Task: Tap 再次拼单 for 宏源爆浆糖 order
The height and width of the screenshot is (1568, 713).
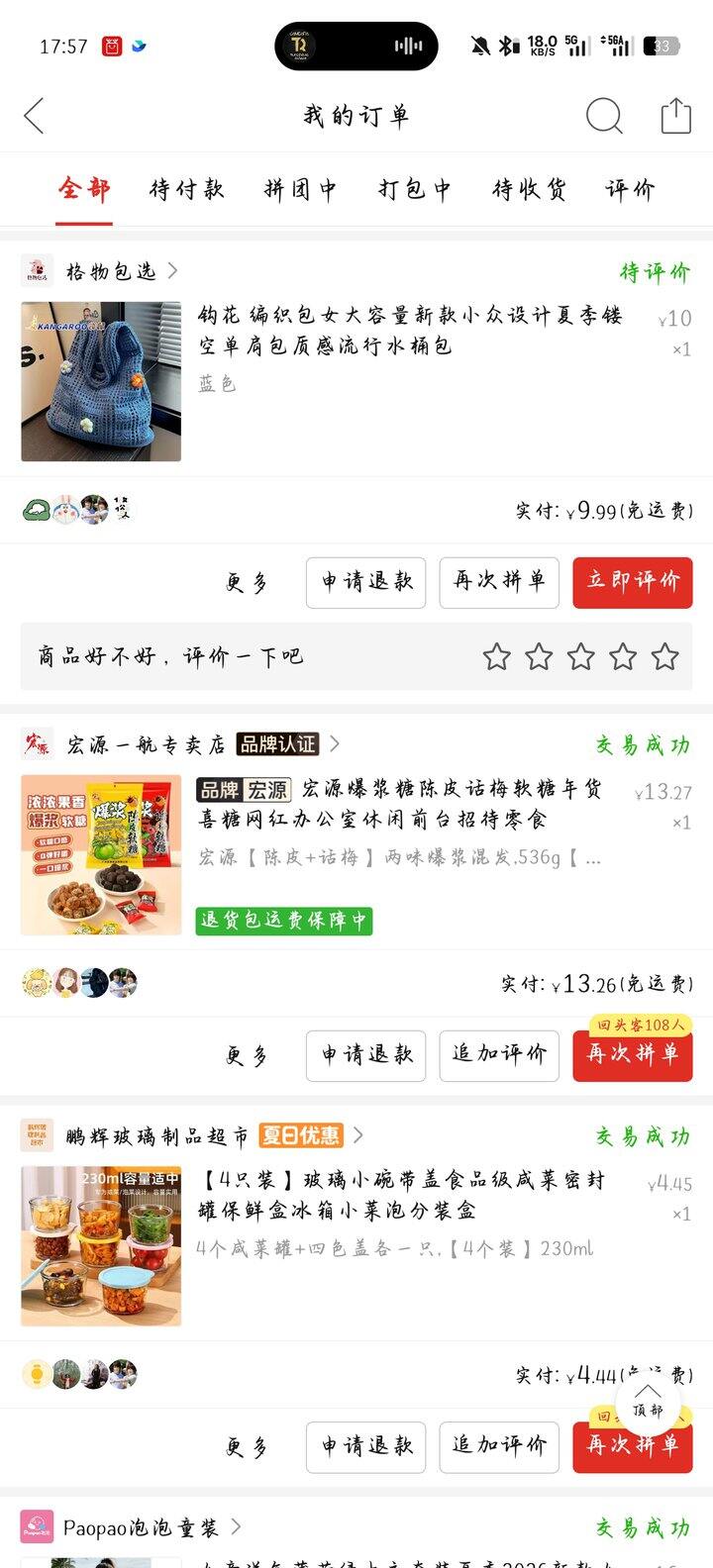Action: pos(633,1055)
